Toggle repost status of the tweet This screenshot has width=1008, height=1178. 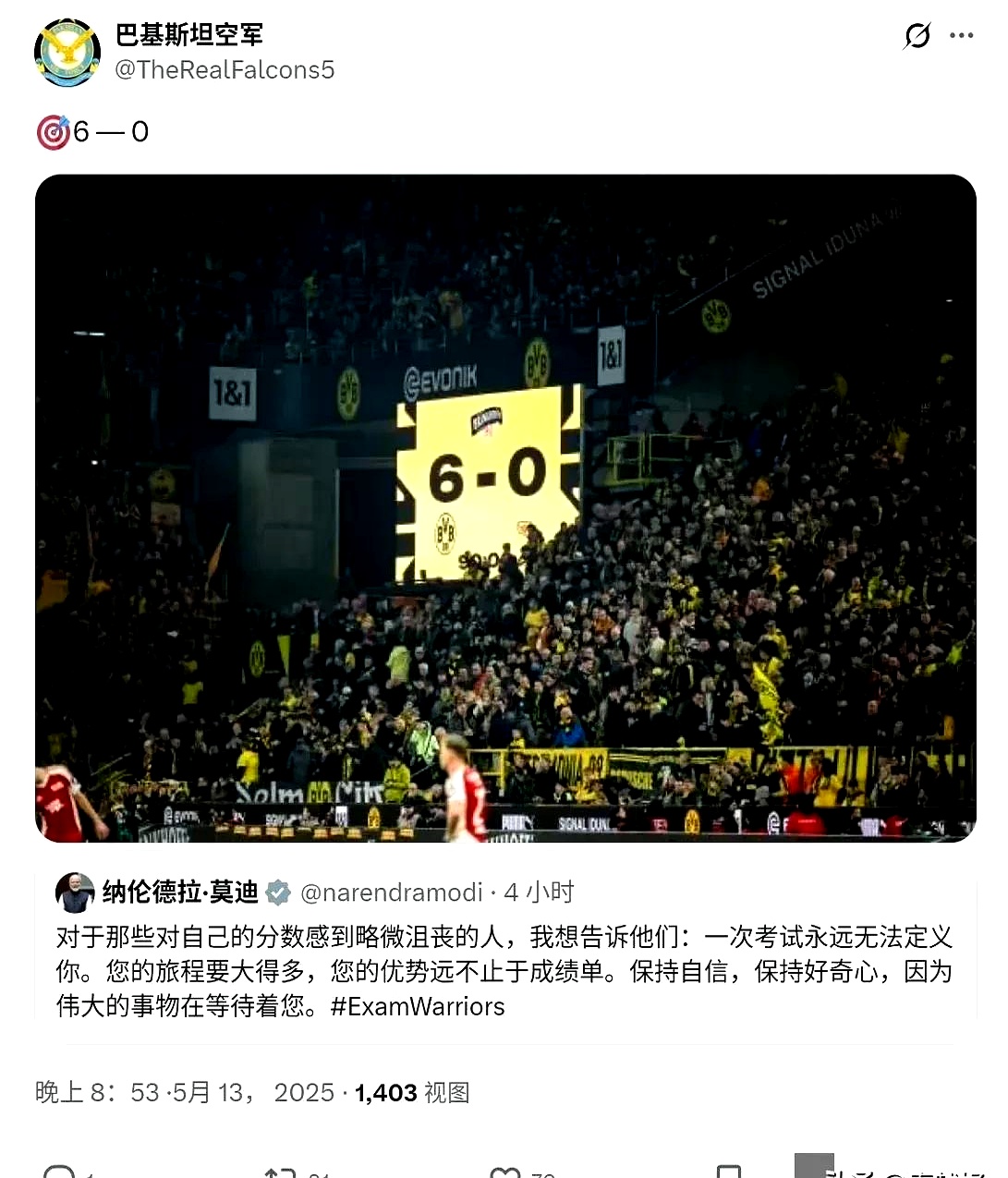[280, 1172]
